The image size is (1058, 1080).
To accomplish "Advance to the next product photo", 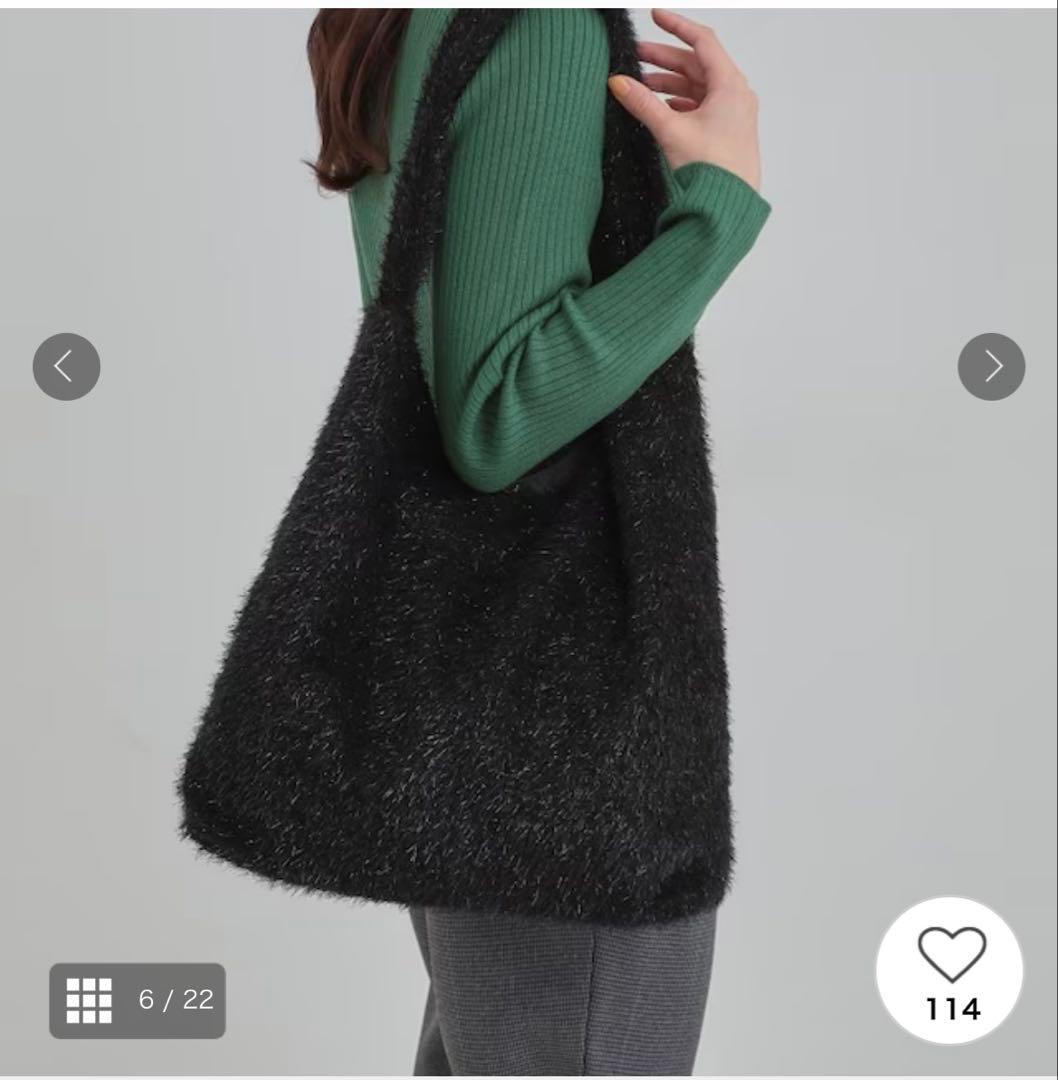I will (991, 366).
